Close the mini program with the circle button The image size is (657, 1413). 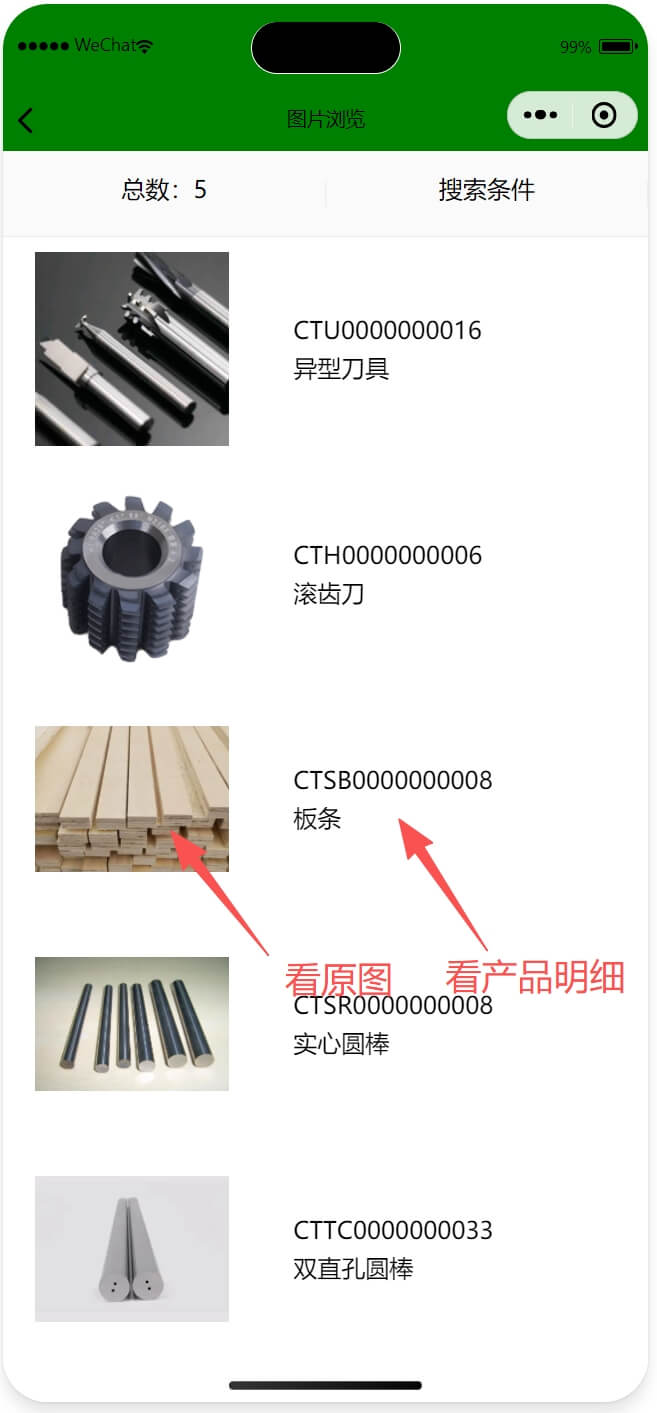pyautogui.click(x=604, y=115)
